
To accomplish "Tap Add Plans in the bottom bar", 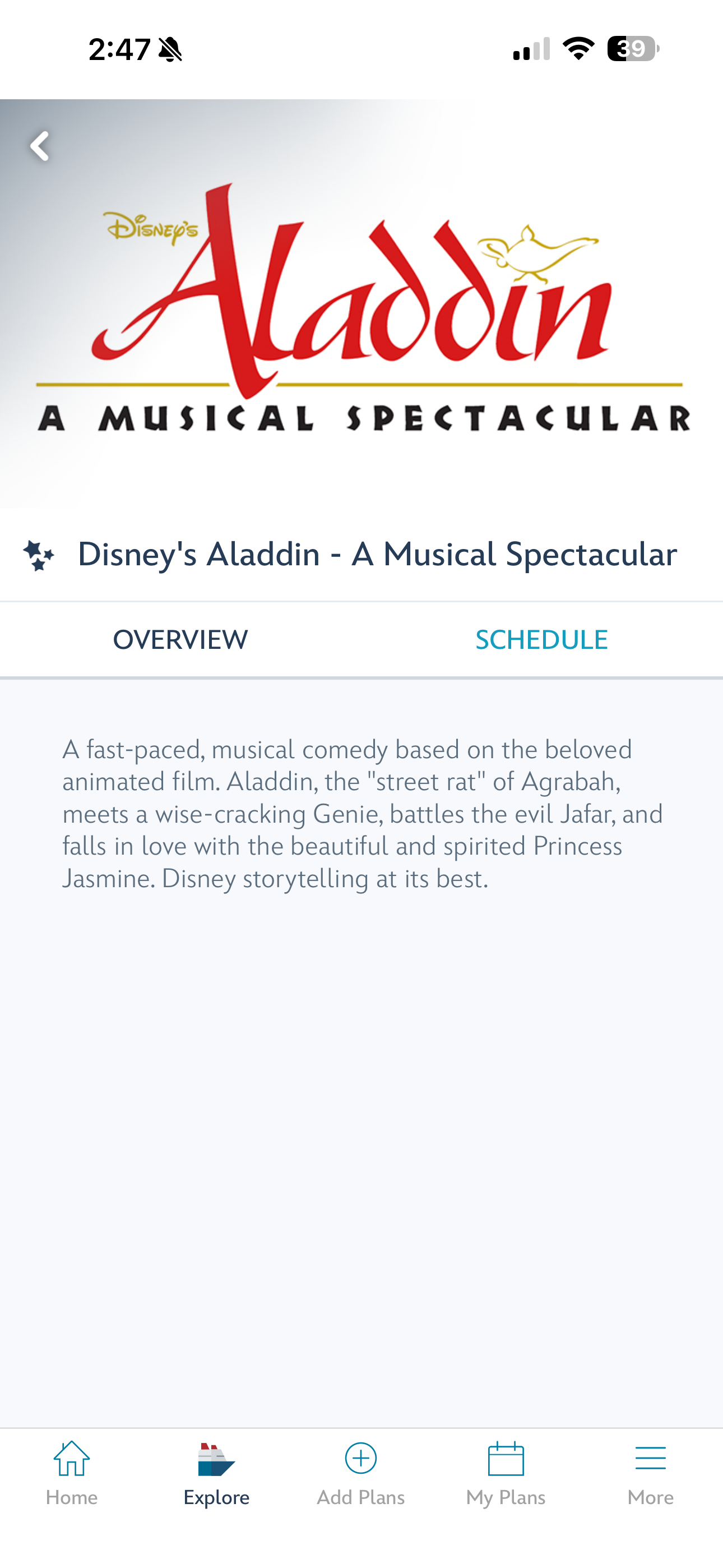I will 361,1473.
